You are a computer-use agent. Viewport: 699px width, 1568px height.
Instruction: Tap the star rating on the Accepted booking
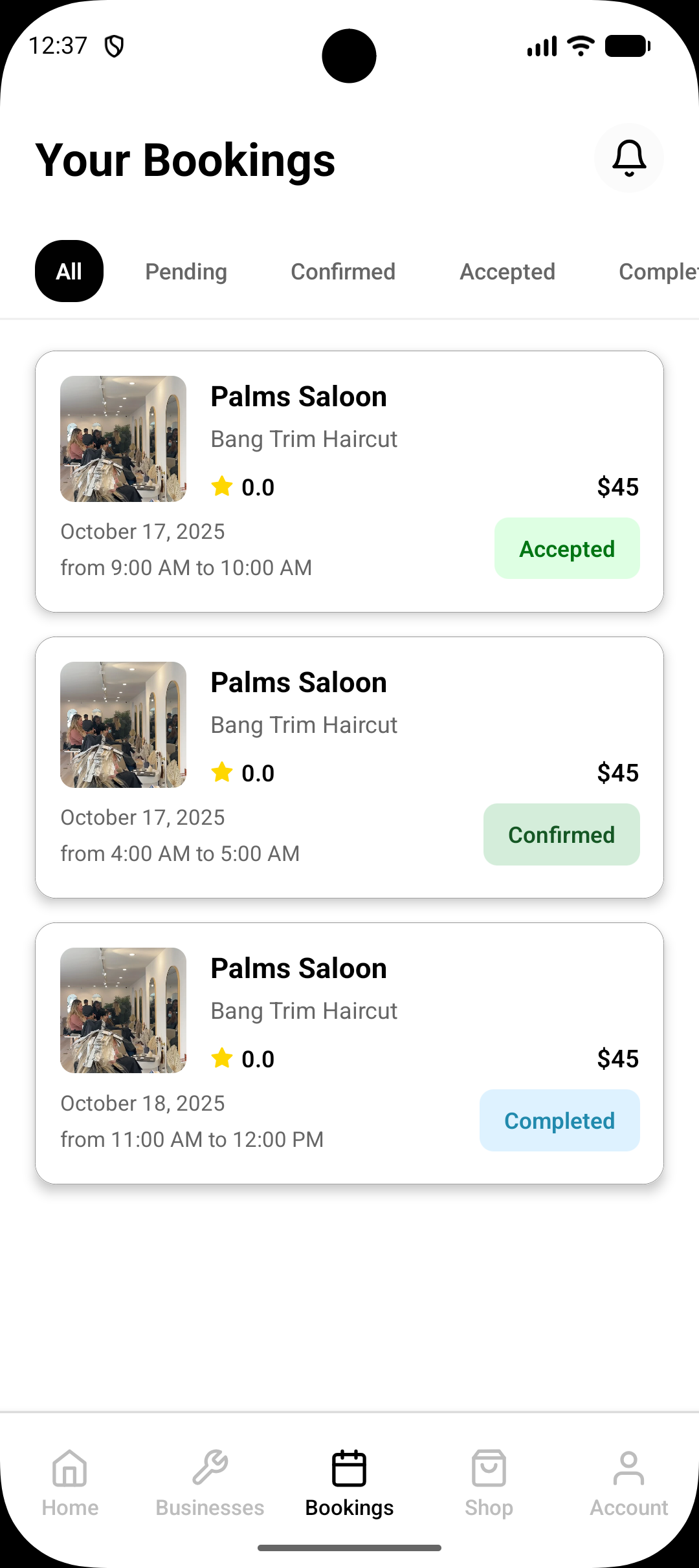pyautogui.click(x=223, y=486)
